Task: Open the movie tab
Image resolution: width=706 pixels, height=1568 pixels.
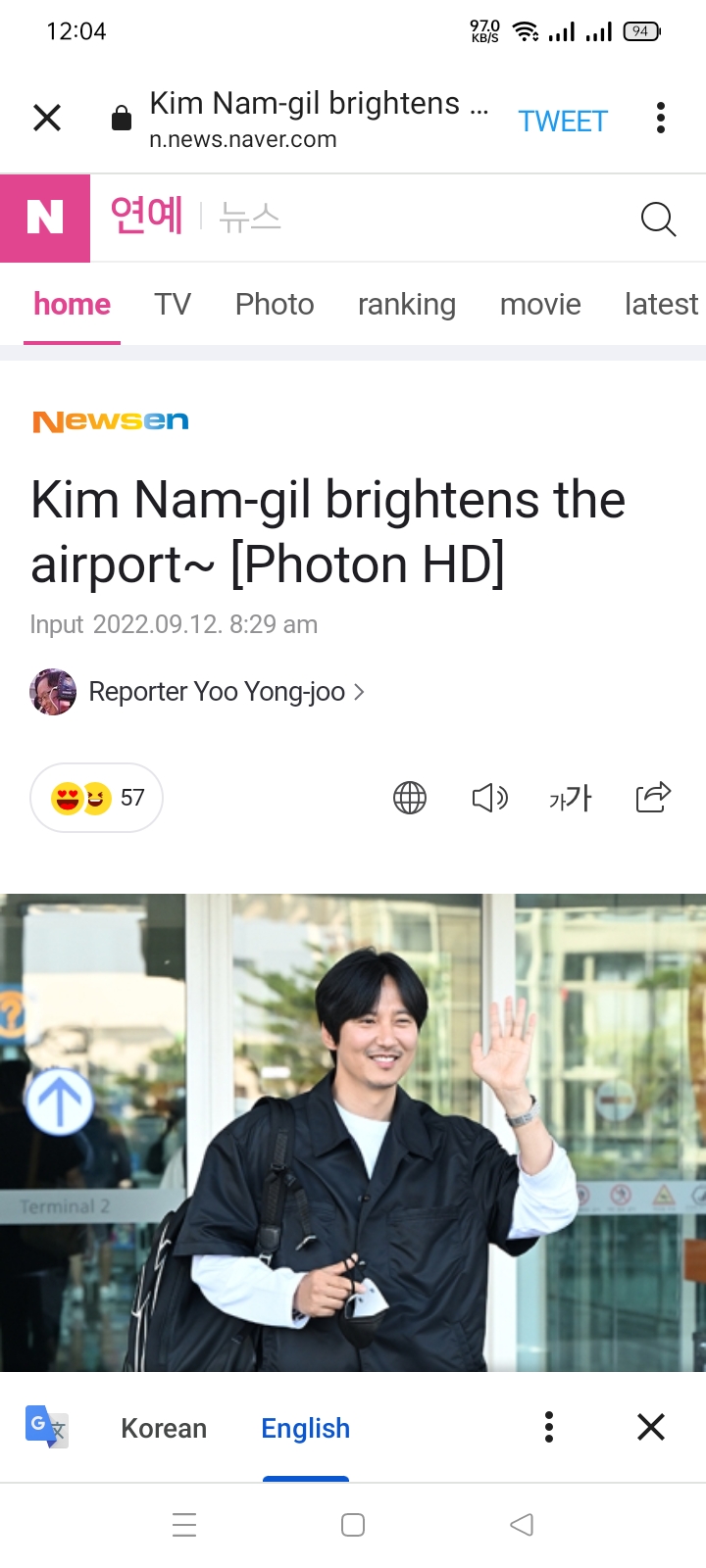Action: tap(540, 305)
